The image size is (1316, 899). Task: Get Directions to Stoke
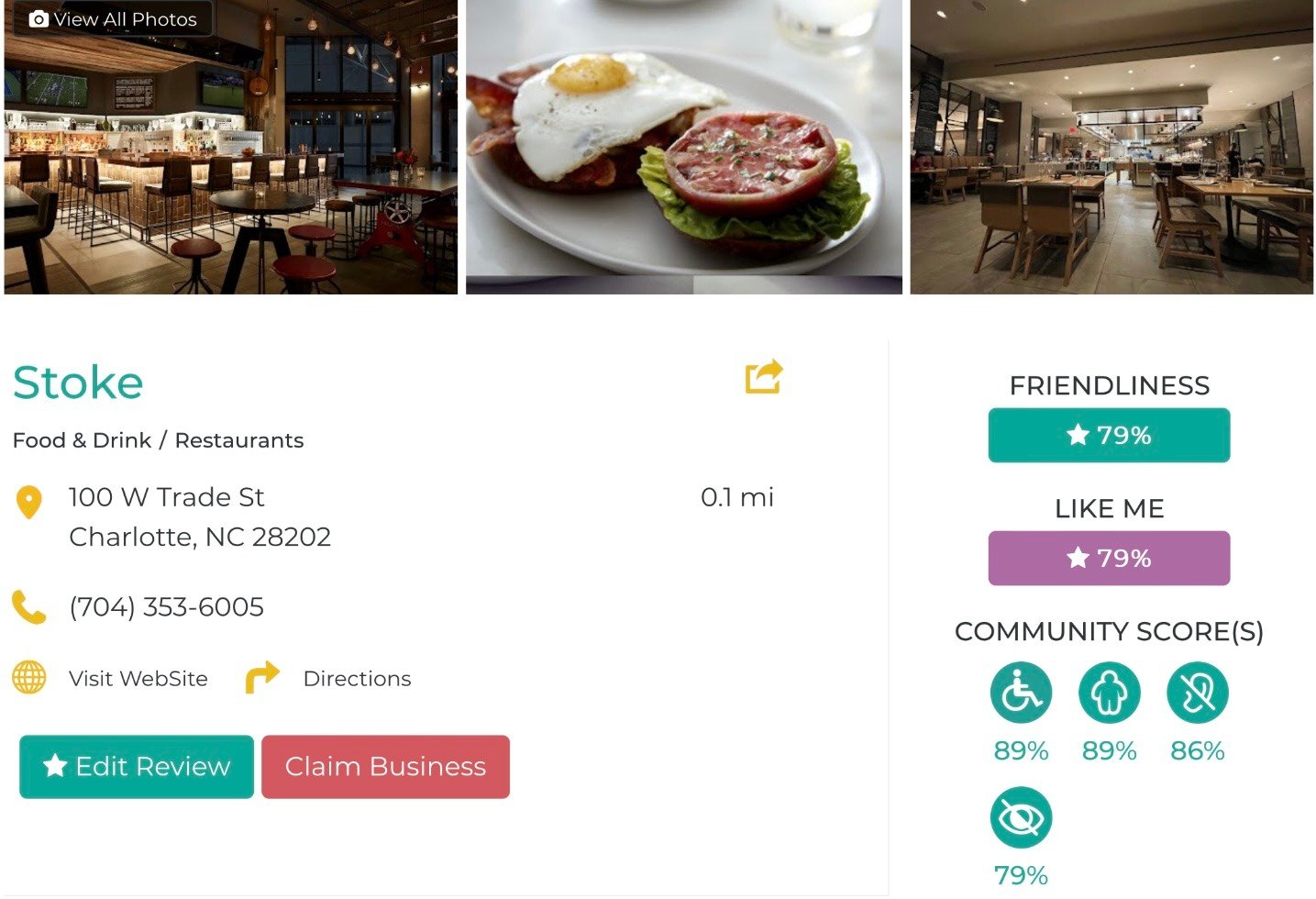coord(356,679)
